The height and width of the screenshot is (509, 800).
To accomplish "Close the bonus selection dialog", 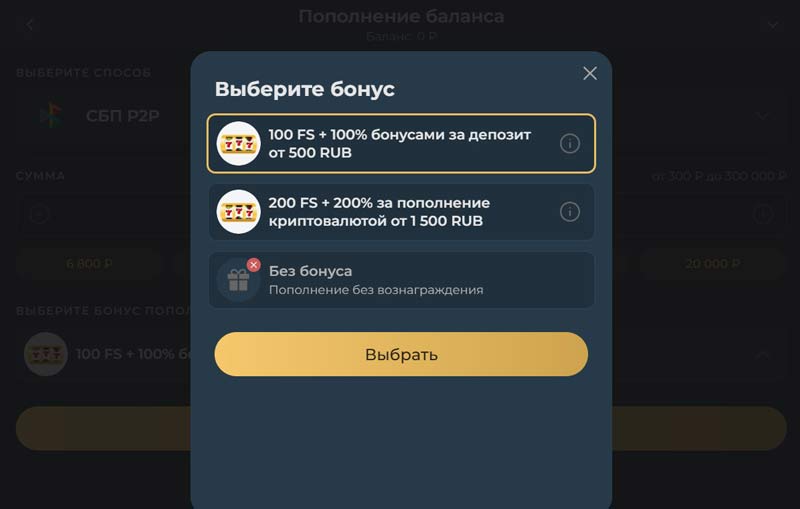I will [590, 73].
